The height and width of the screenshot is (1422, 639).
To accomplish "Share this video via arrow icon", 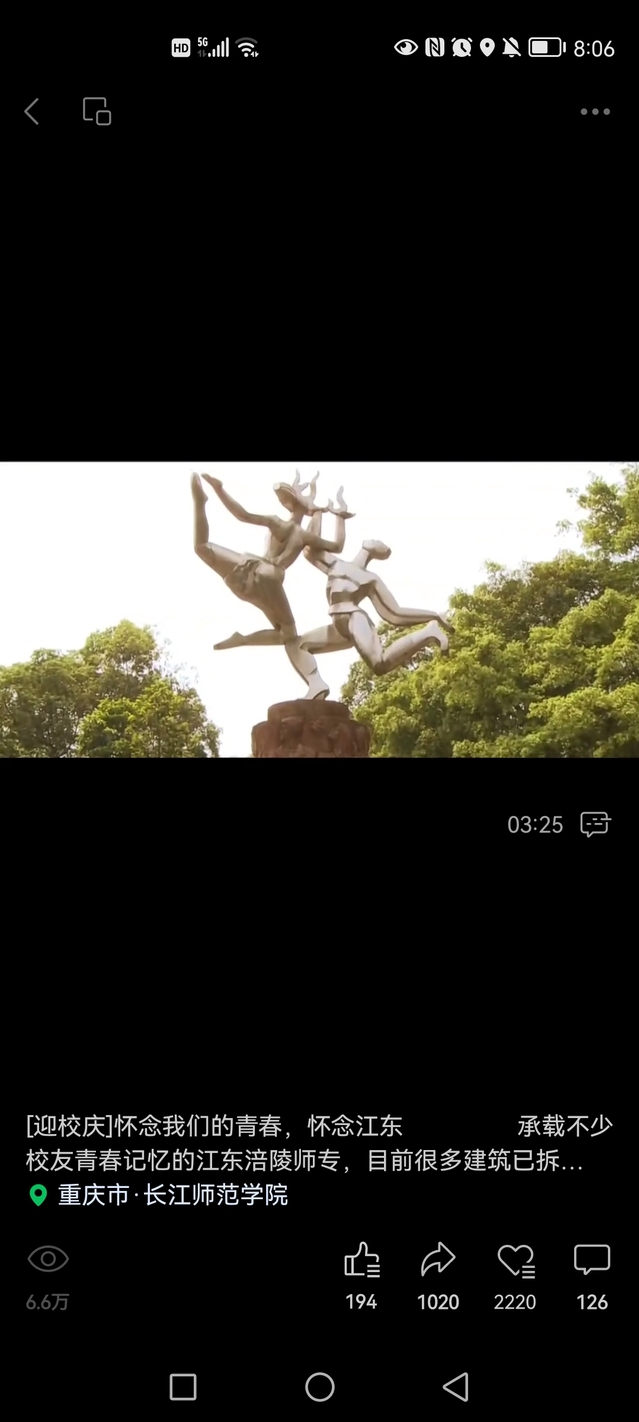I will pyautogui.click(x=438, y=1261).
